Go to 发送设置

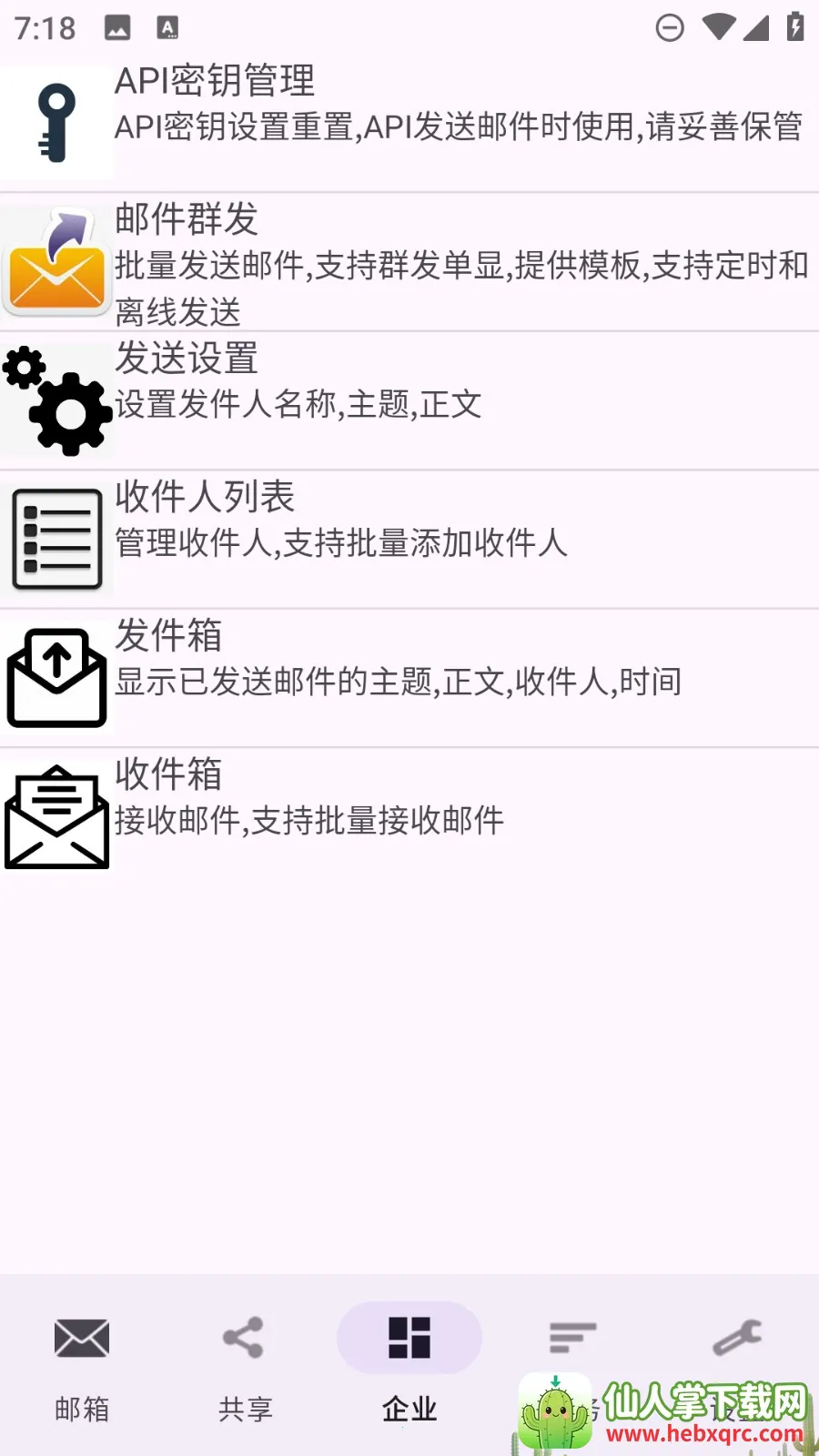pos(409,400)
